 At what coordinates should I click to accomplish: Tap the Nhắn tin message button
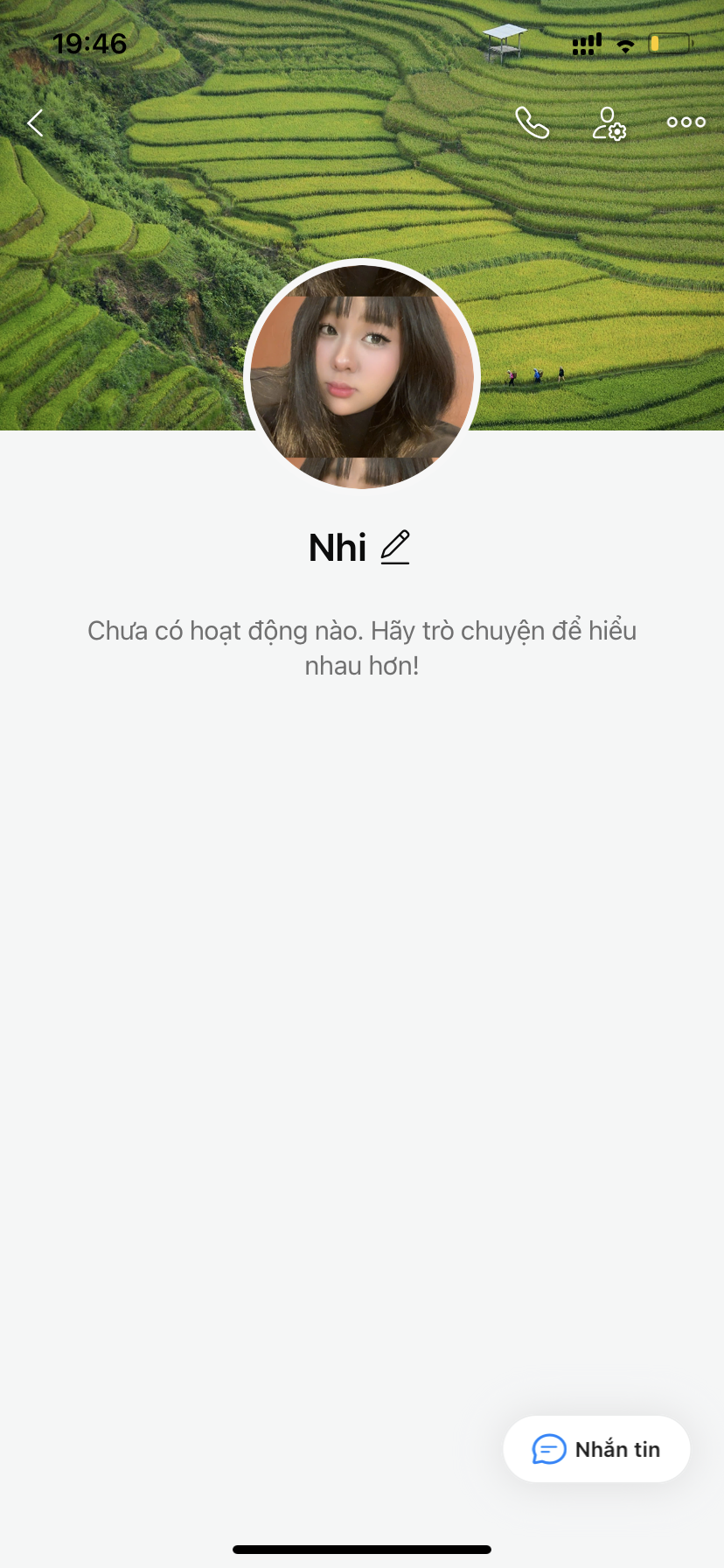(596, 1449)
